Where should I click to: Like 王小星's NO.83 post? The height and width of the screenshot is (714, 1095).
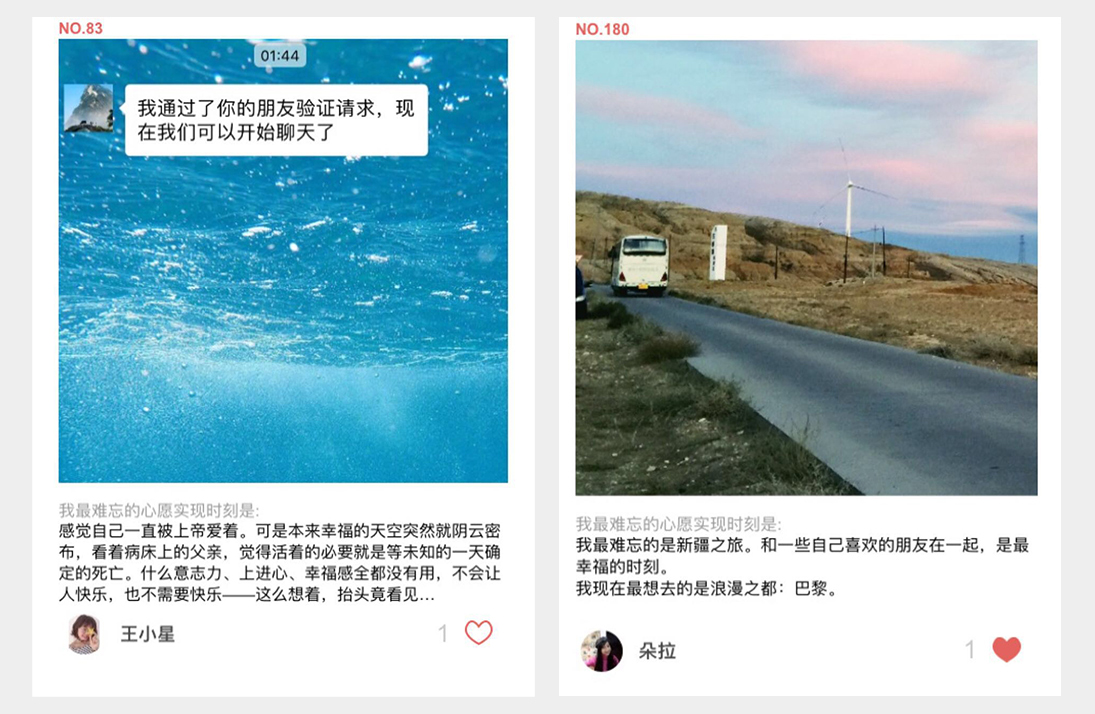(479, 632)
